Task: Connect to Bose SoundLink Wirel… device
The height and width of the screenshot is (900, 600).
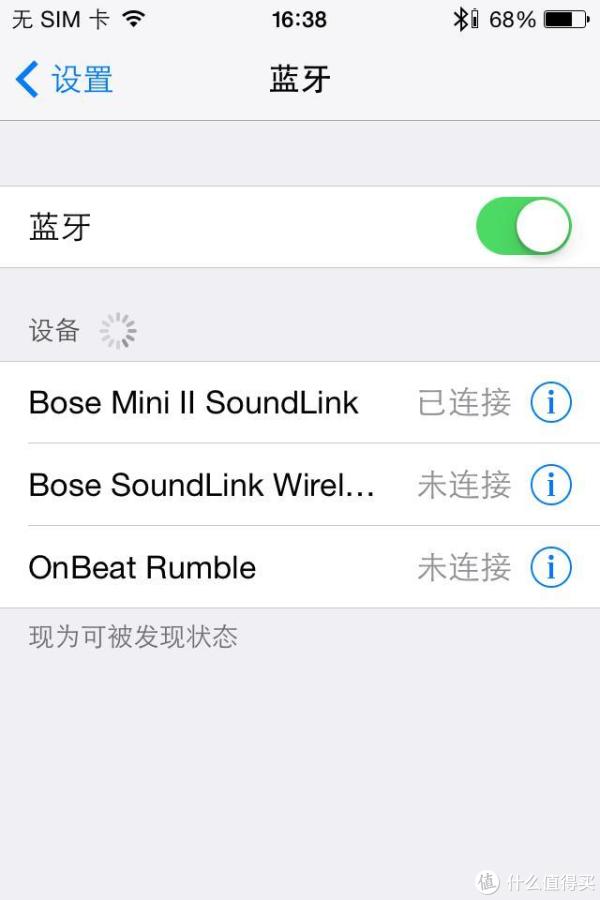Action: pyautogui.click(x=202, y=485)
